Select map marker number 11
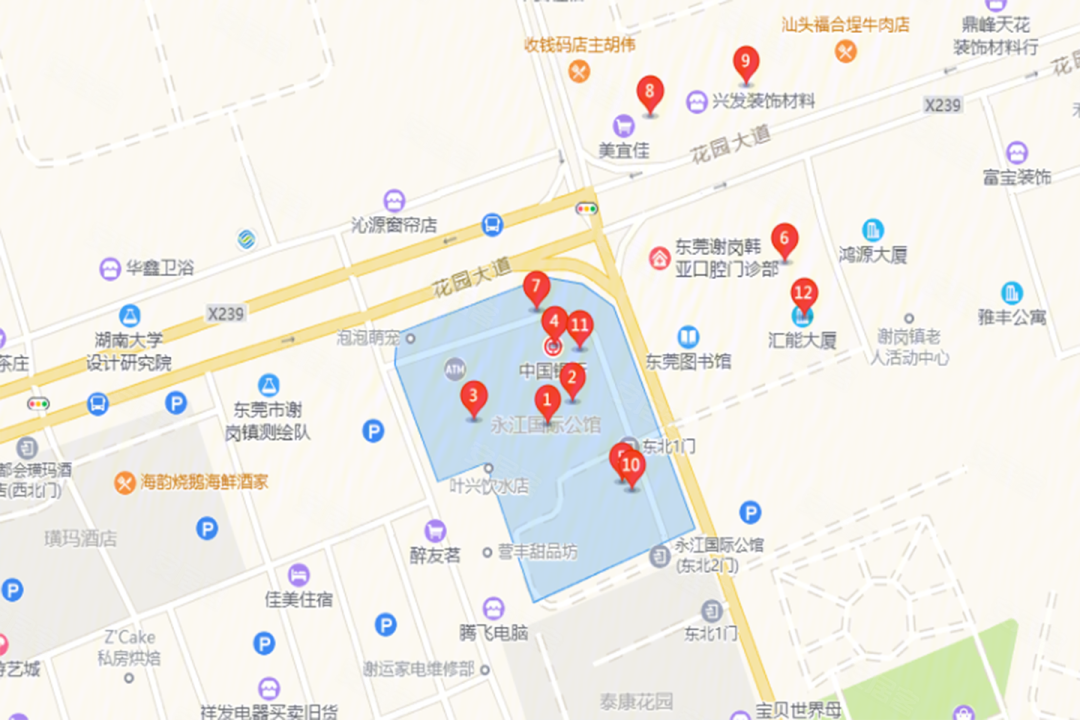This screenshot has width=1080, height=720. (579, 327)
